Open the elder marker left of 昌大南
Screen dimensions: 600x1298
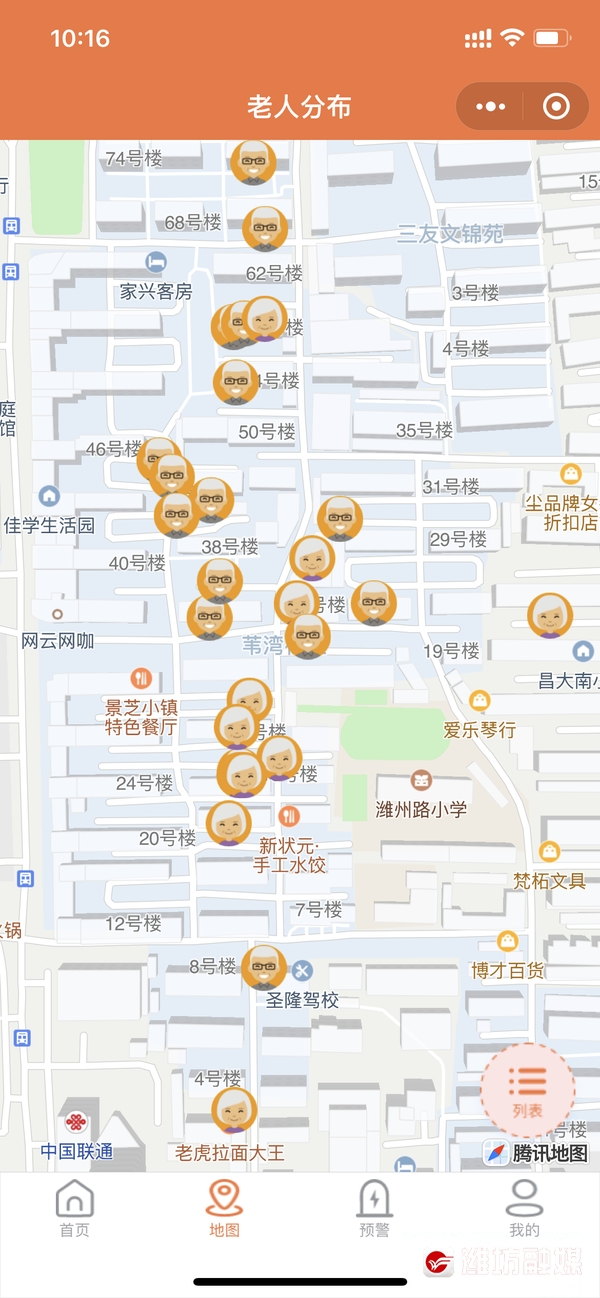pos(550,615)
